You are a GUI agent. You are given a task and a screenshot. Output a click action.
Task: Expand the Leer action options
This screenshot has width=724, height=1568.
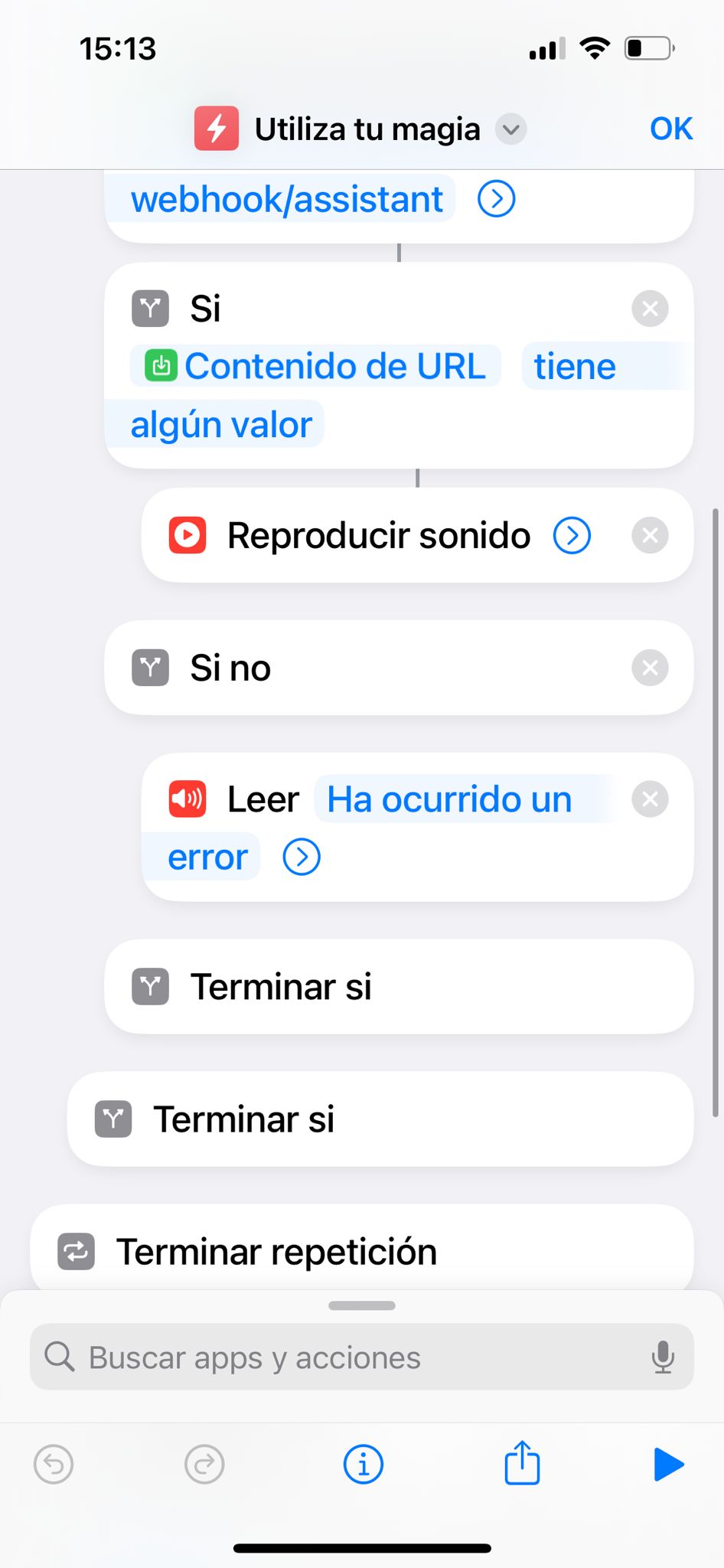(x=302, y=857)
